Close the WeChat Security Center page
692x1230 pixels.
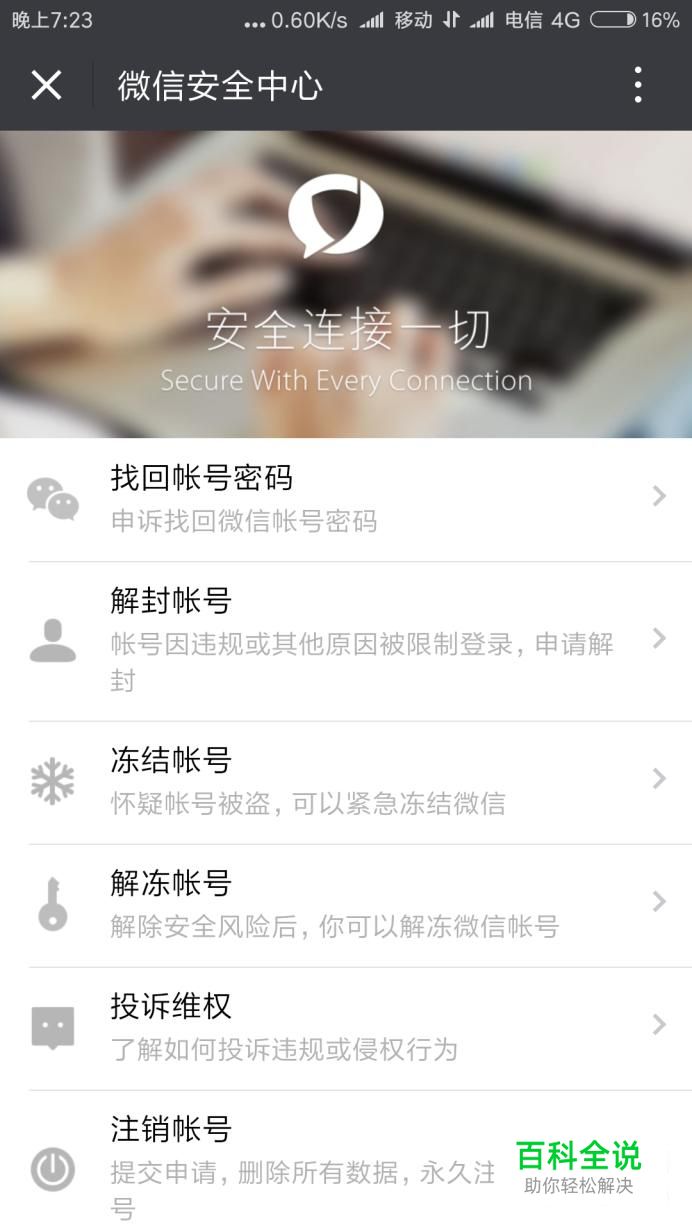(x=46, y=86)
